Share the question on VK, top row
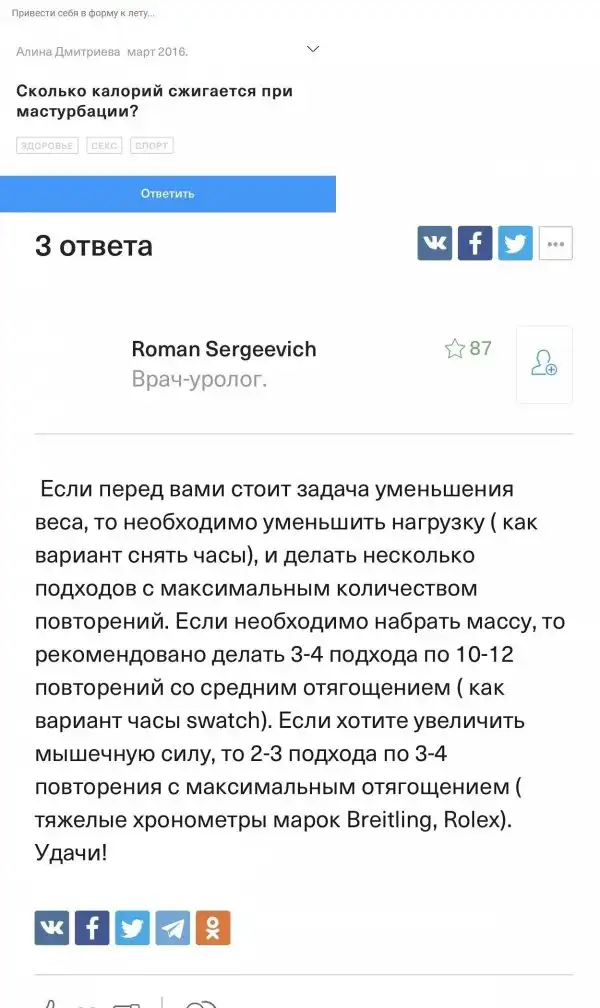This screenshot has height=1008, width=600. [x=435, y=243]
